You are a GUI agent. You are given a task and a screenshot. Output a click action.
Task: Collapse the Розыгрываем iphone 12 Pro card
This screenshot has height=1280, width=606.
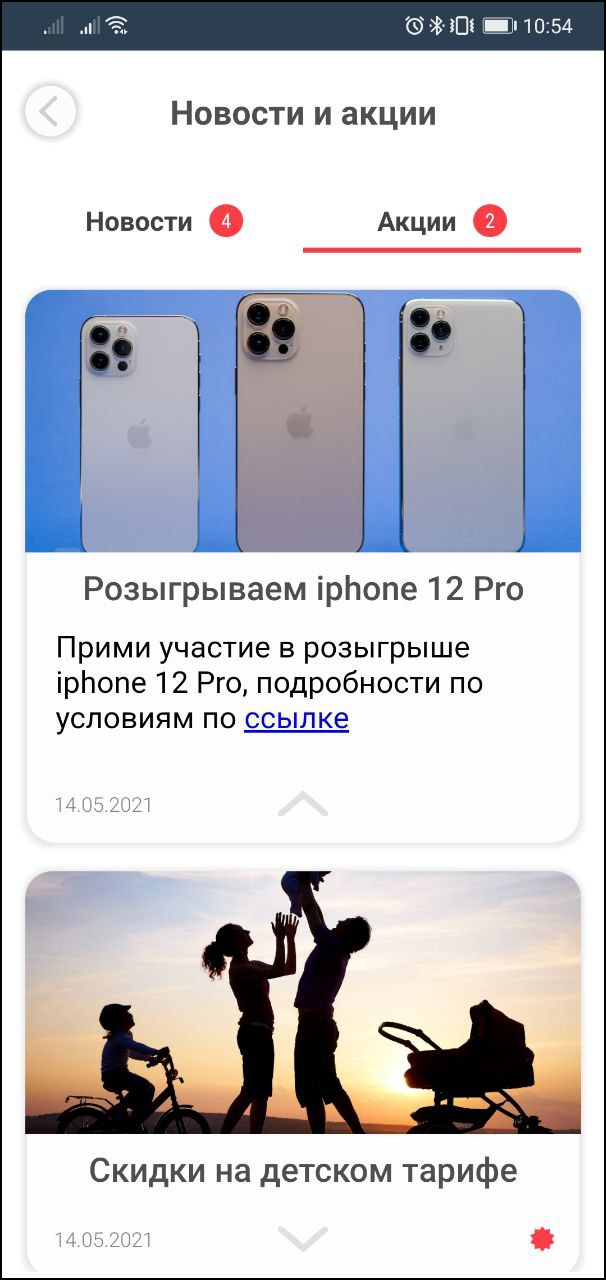(x=303, y=804)
